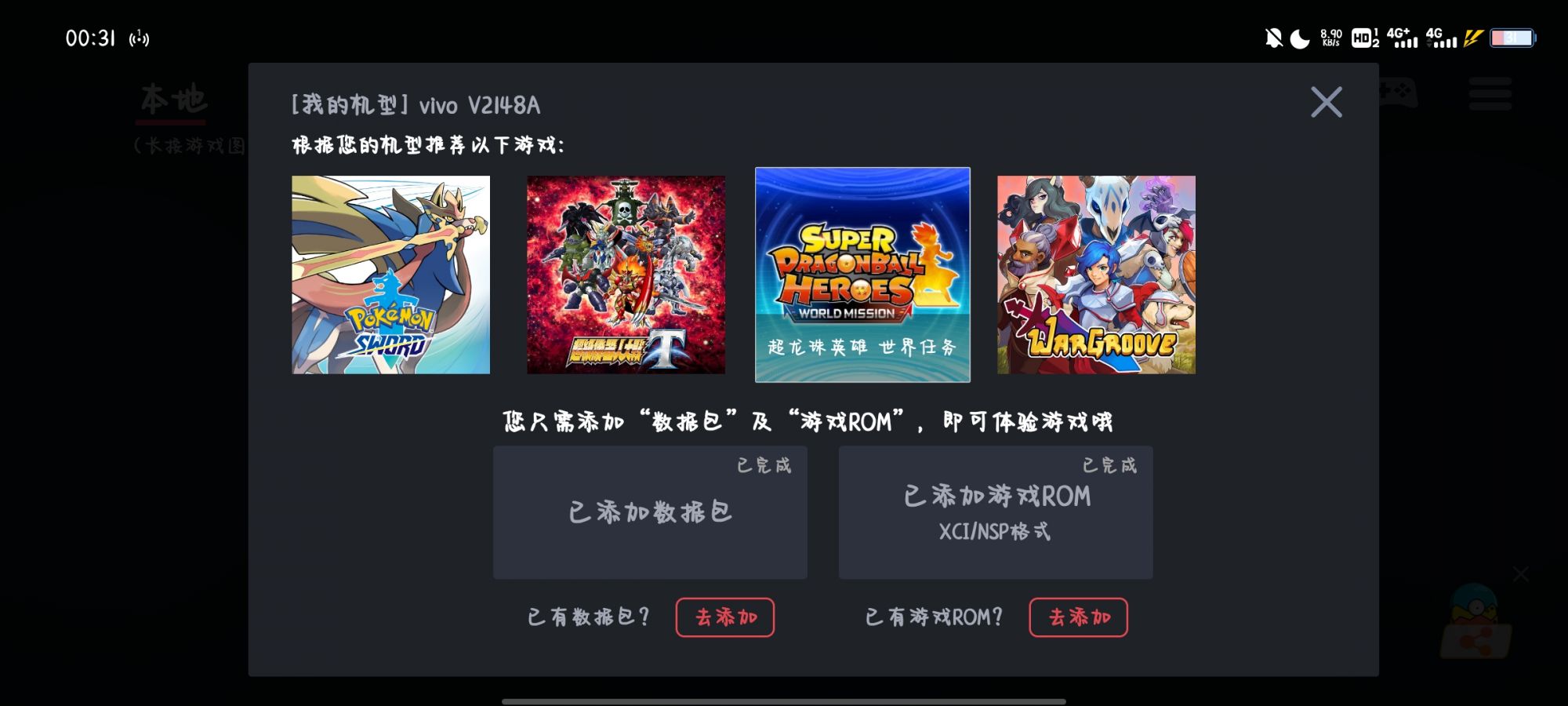Select the Super Robot Wars T game tile
The width and height of the screenshot is (1568, 706).
626,275
